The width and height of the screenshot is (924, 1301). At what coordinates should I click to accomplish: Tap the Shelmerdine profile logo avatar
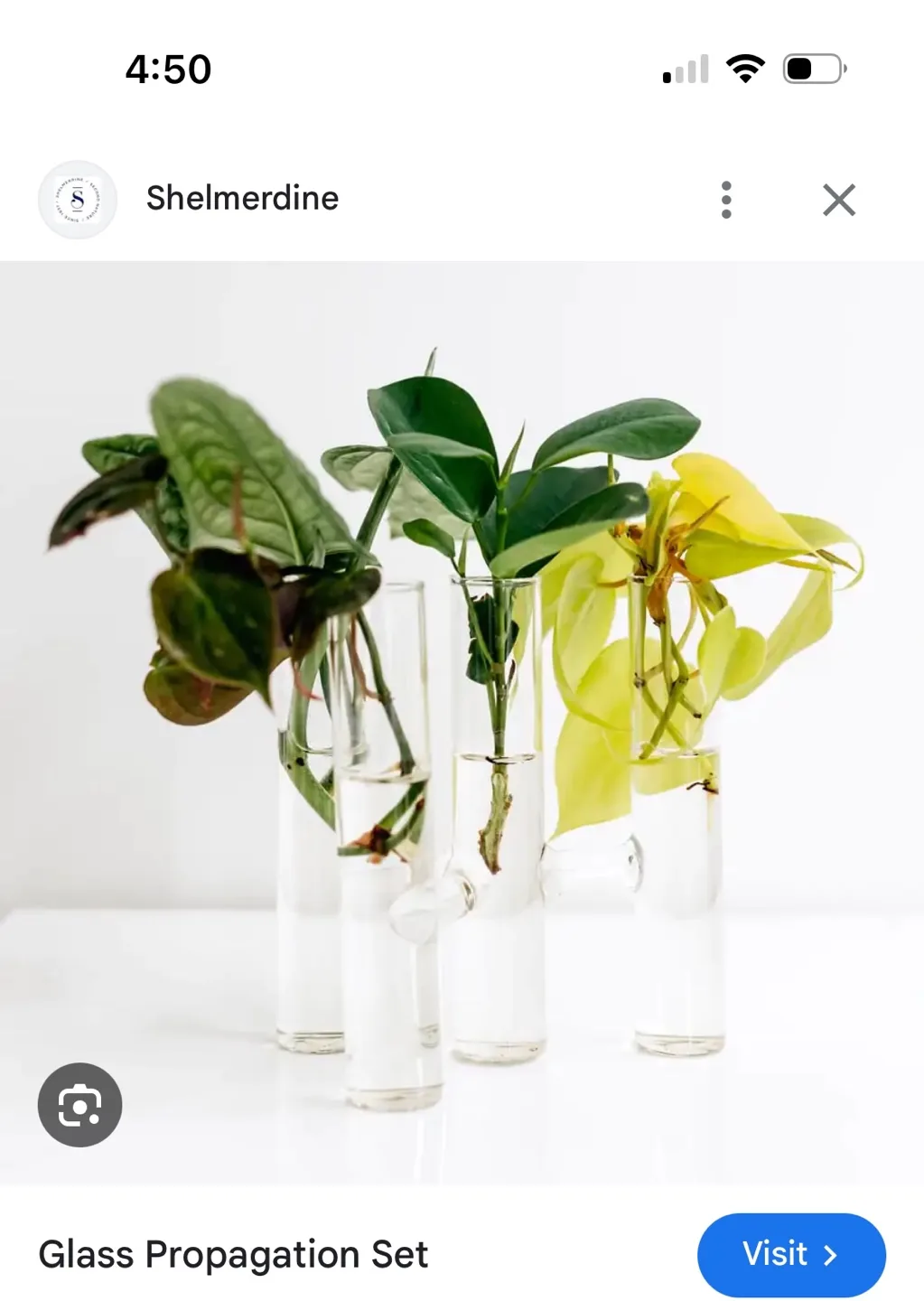point(77,200)
